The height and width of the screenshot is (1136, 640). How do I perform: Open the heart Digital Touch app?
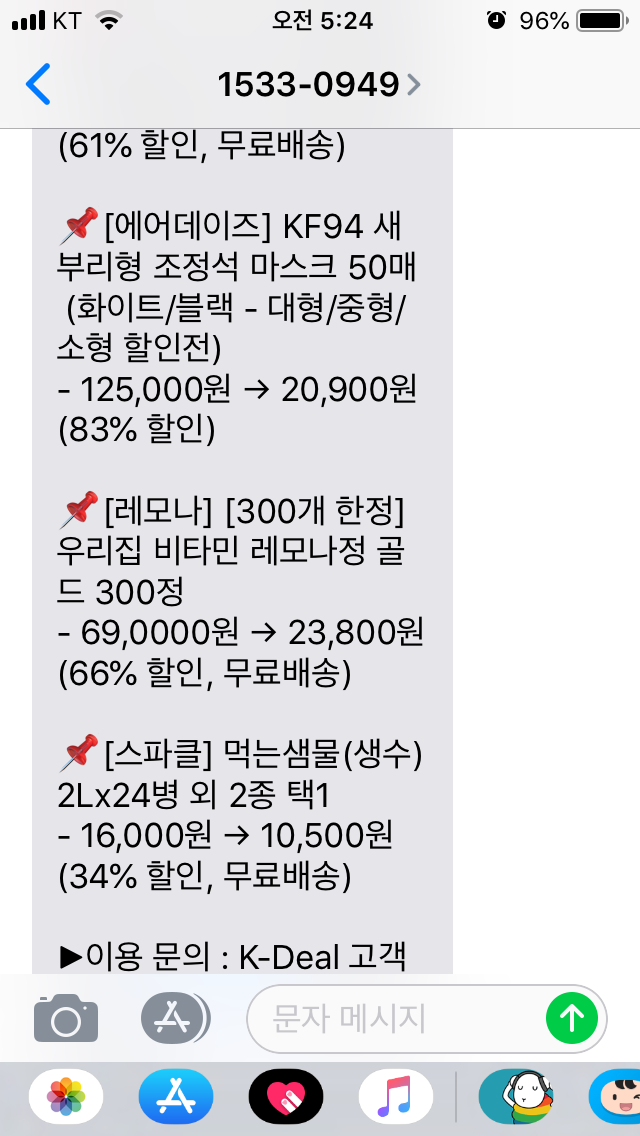point(286,1096)
